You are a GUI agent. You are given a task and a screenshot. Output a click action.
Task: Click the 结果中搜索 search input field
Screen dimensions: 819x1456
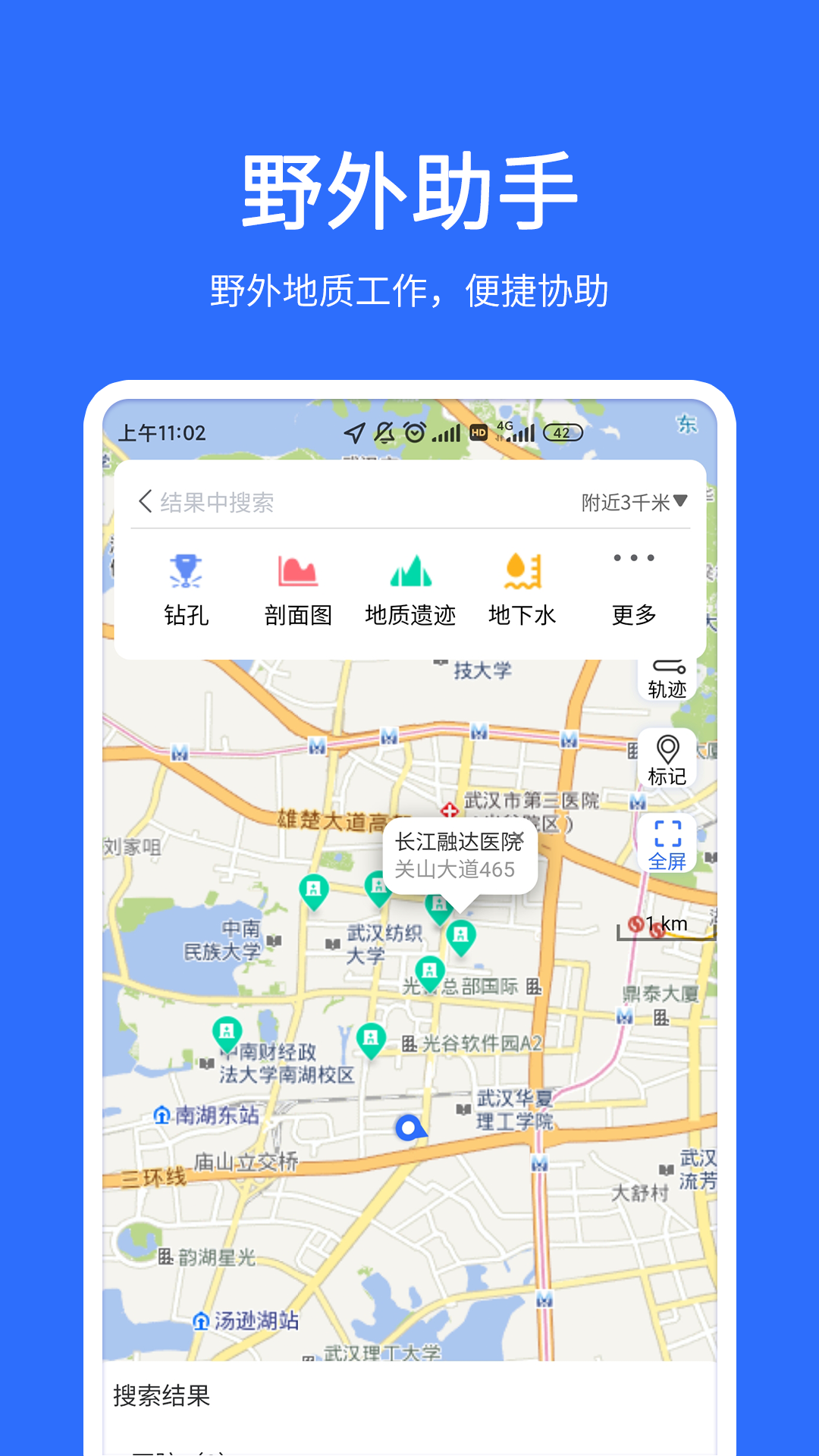point(303,500)
